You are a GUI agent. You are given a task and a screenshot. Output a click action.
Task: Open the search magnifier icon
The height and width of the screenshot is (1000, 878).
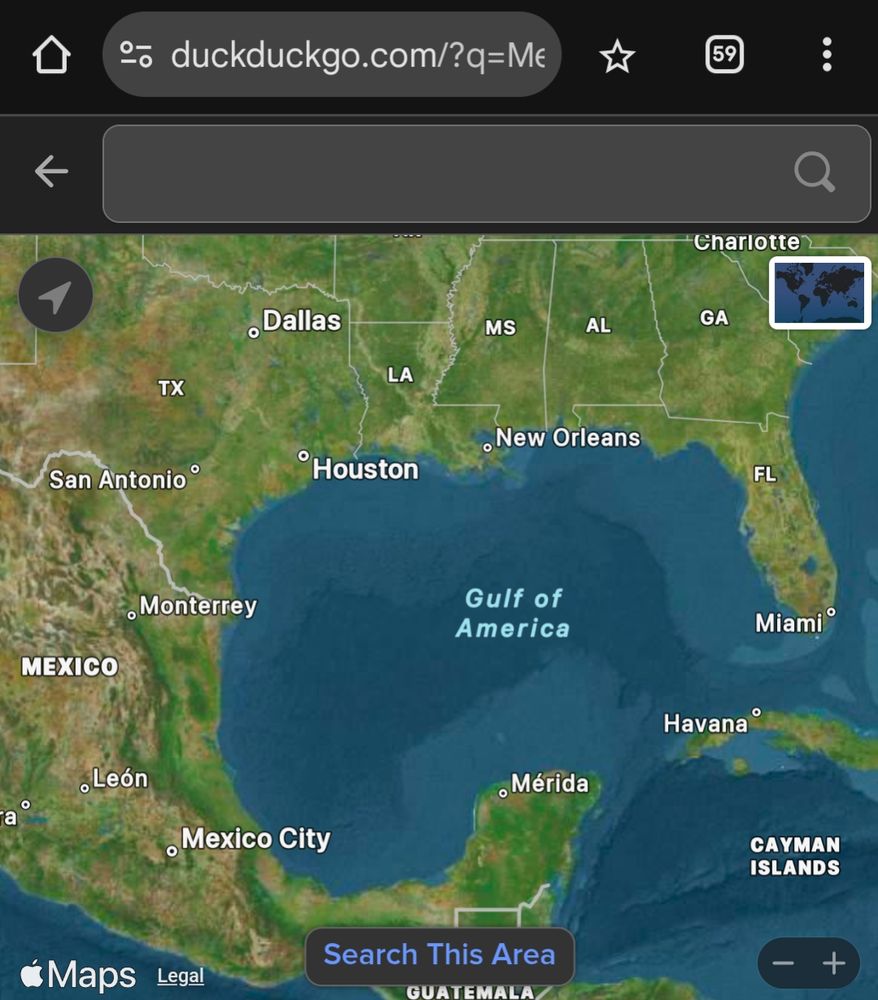[x=814, y=172]
